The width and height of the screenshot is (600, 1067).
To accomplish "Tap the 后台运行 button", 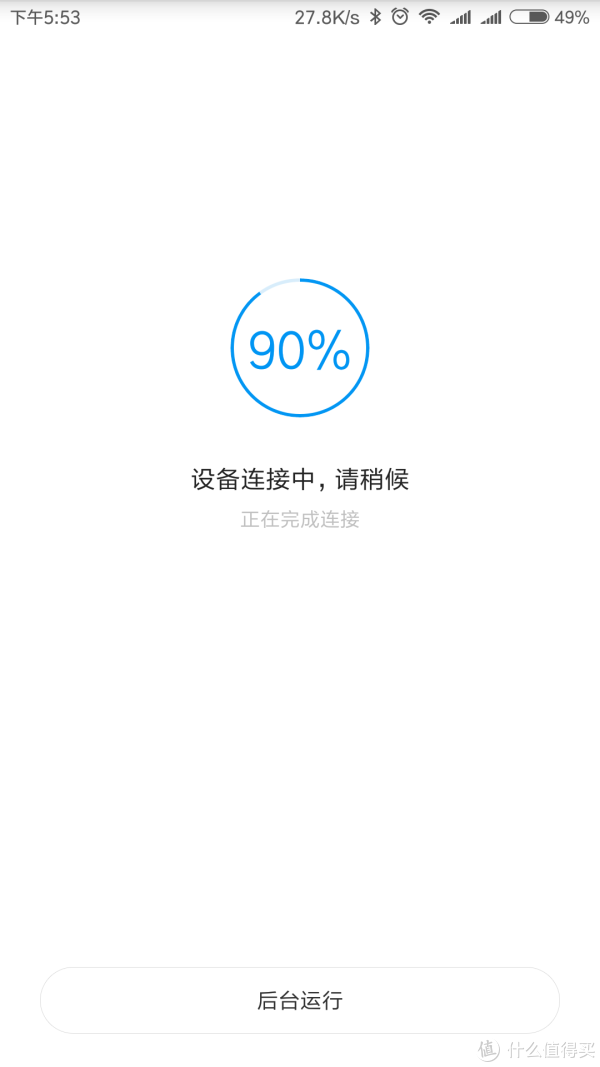I will coord(300,1000).
